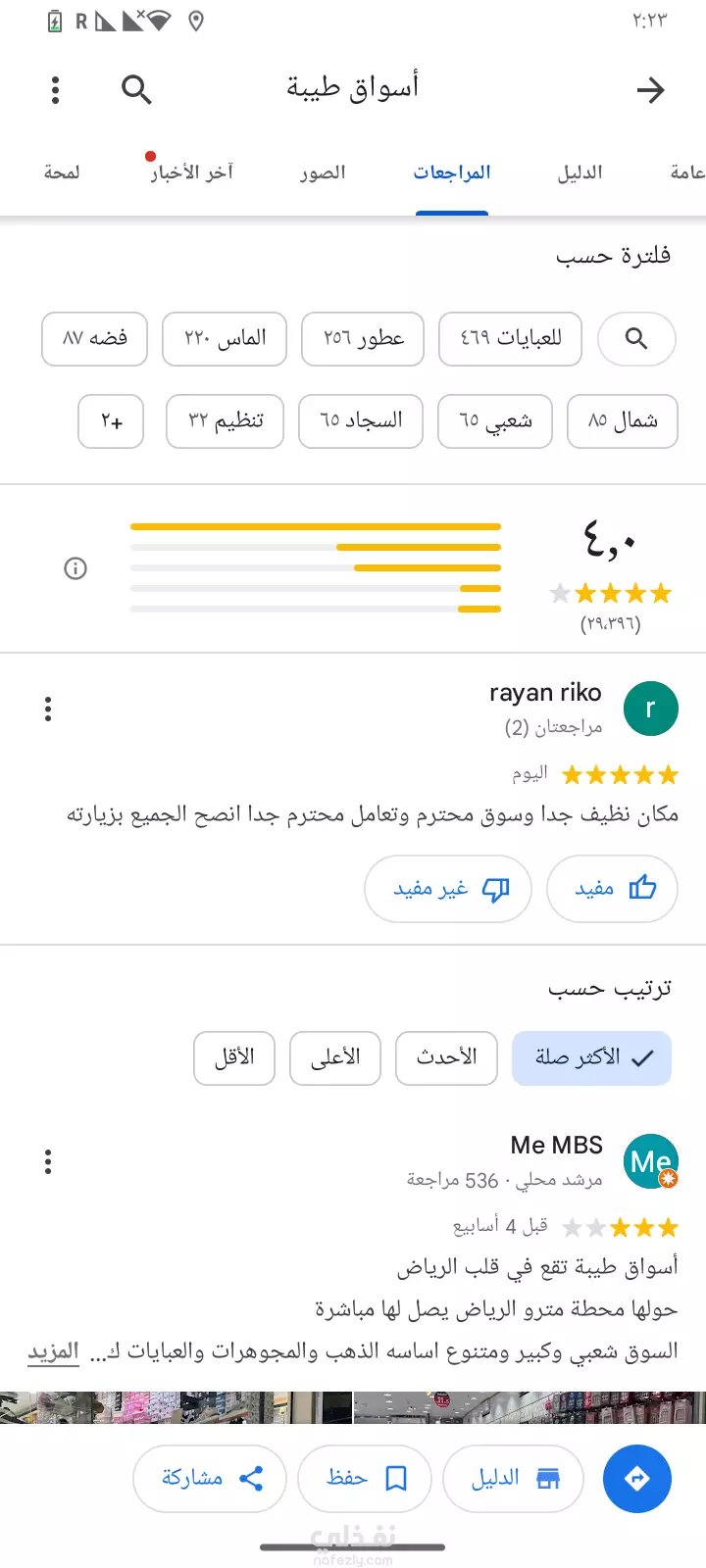Start directions with the blue round button
The image size is (706, 1568).
click(637, 1478)
